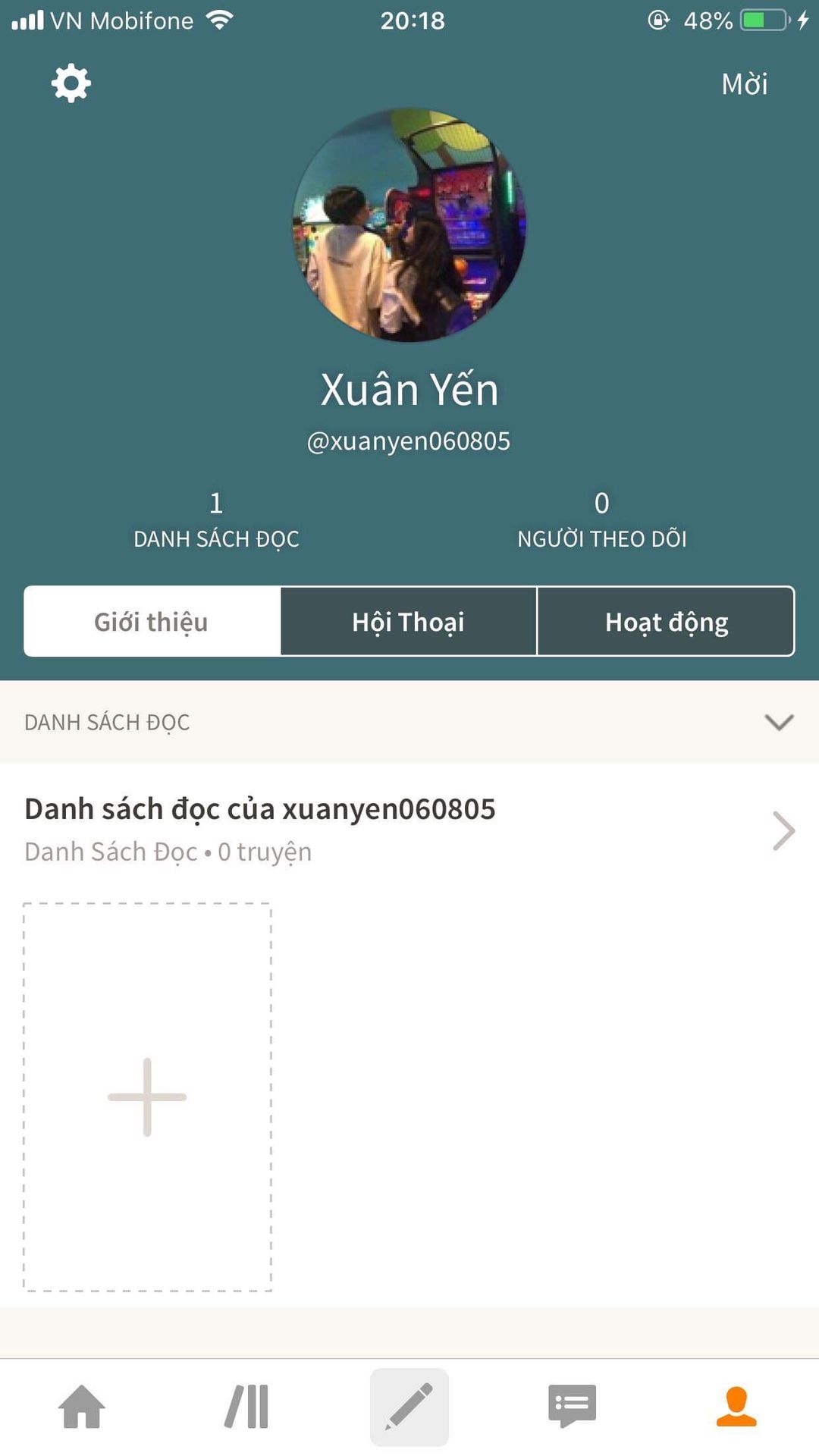Add a story with the plus tile

[x=147, y=1097]
